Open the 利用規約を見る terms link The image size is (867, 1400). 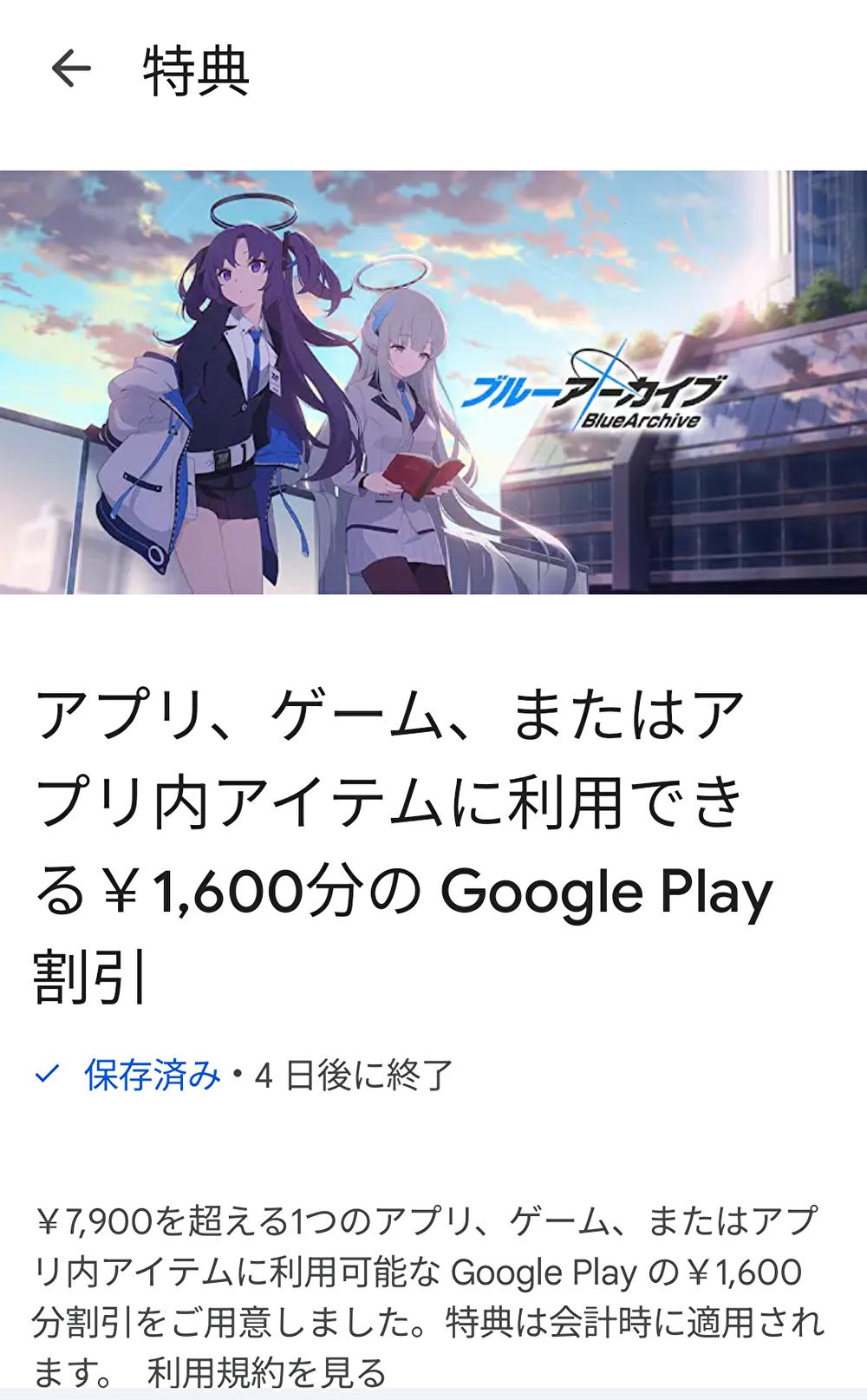(267, 1373)
